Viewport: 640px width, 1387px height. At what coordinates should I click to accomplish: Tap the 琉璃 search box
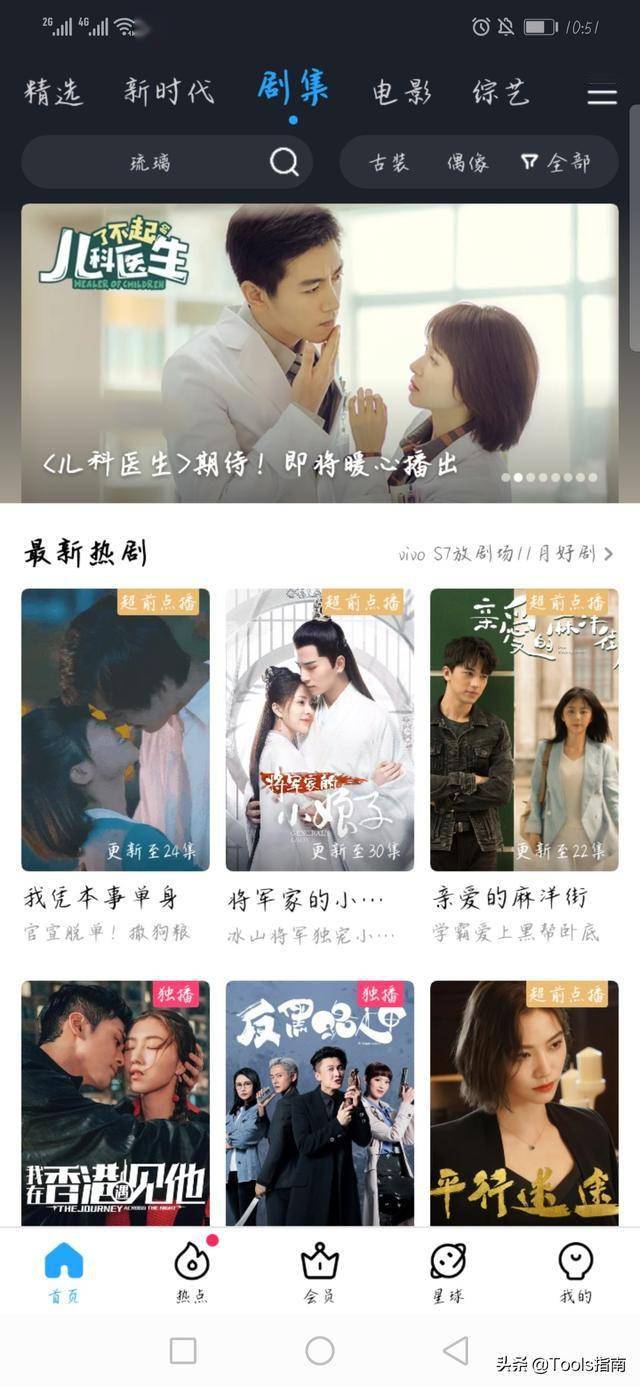click(166, 162)
